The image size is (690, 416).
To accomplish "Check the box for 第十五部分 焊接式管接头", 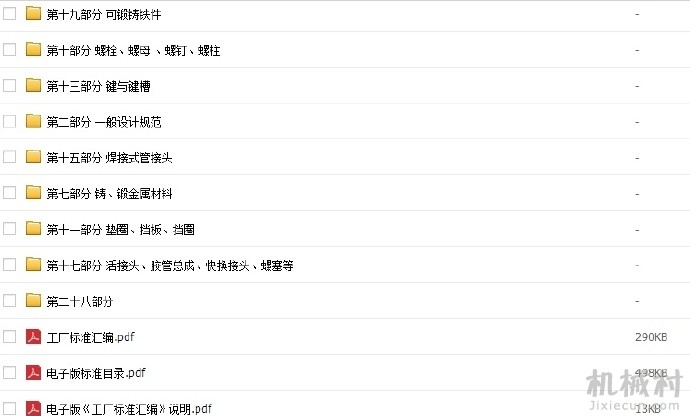I will click(x=10, y=158).
